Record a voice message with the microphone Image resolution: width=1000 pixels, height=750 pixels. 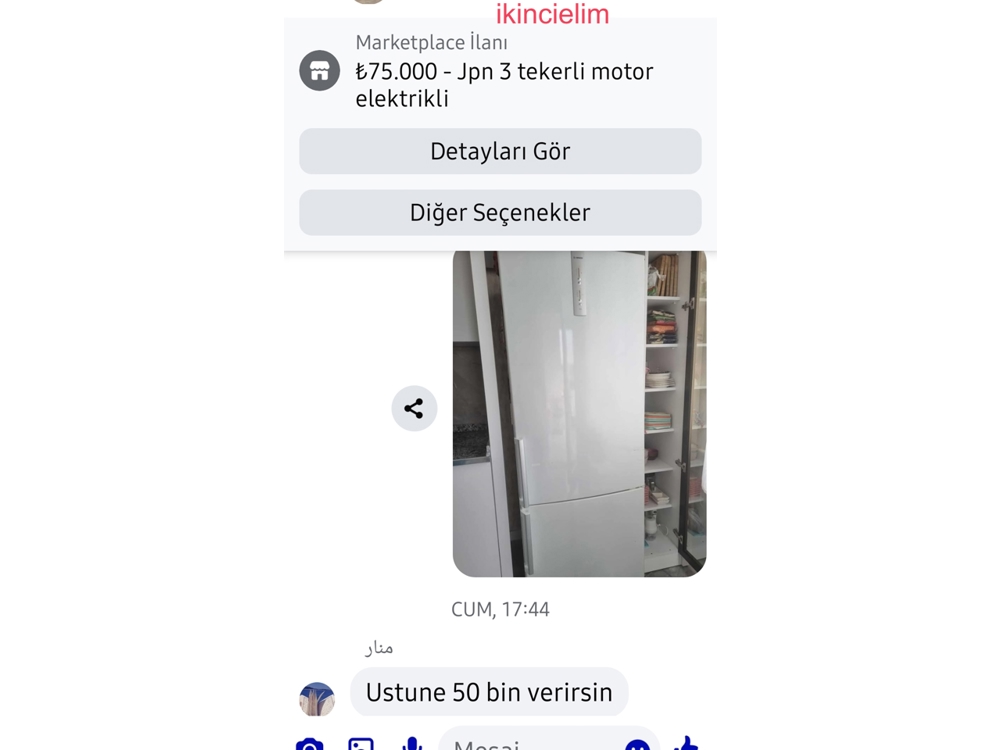point(411,744)
